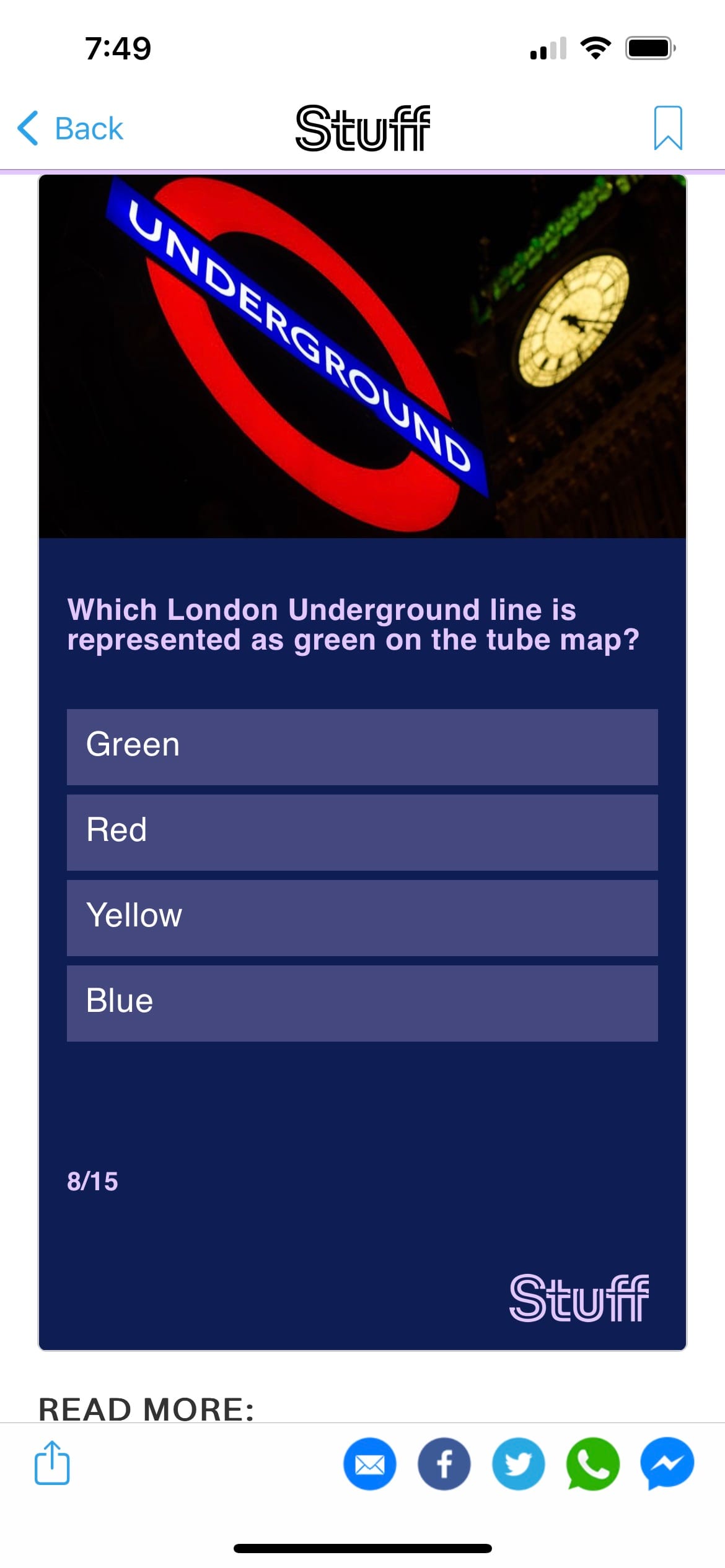The height and width of the screenshot is (1568, 725).
Task: Share through Facebook Messenger
Action: pyautogui.click(x=667, y=1464)
